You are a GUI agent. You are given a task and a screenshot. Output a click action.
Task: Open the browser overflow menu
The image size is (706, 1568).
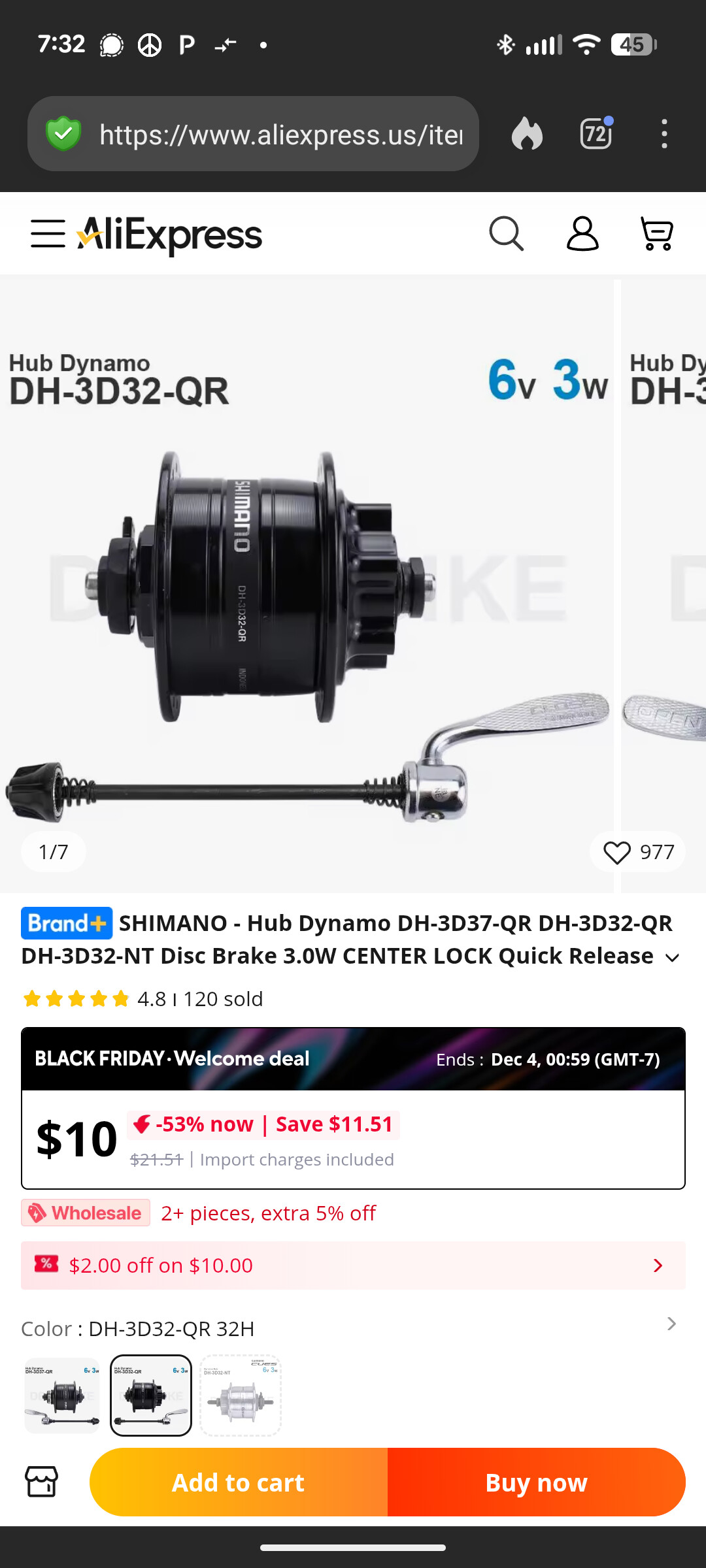664,134
